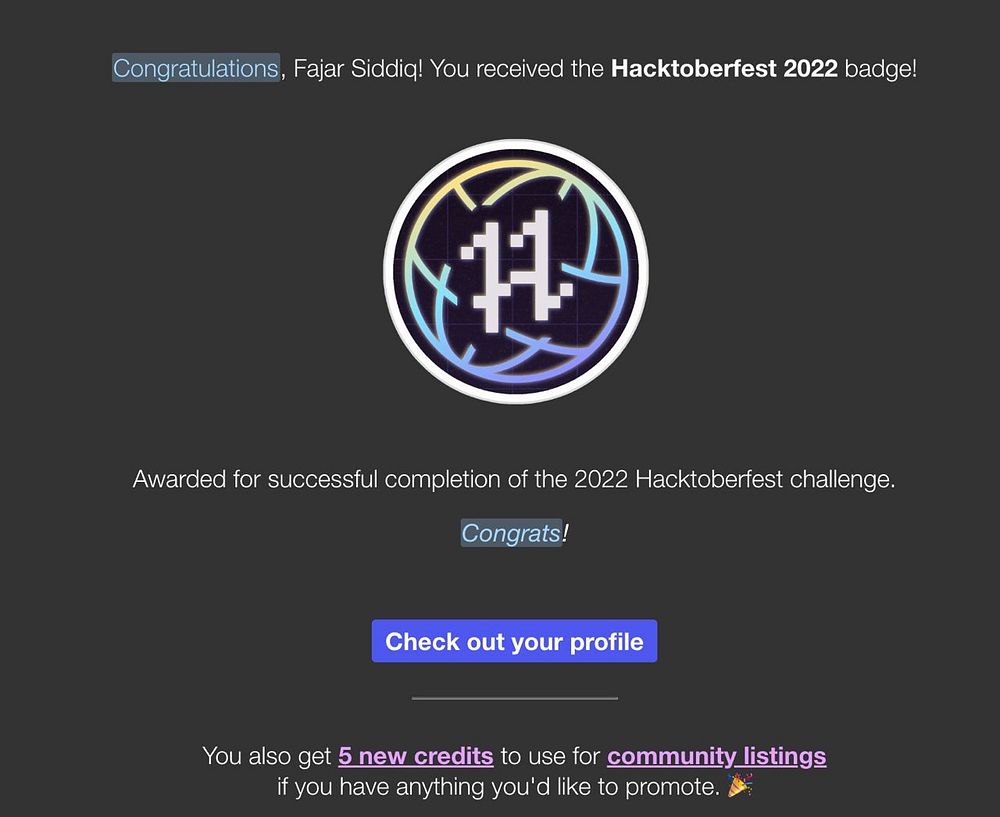Tap the Check out your profile button
Image resolution: width=1000 pixels, height=817 pixels.
click(x=514, y=641)
